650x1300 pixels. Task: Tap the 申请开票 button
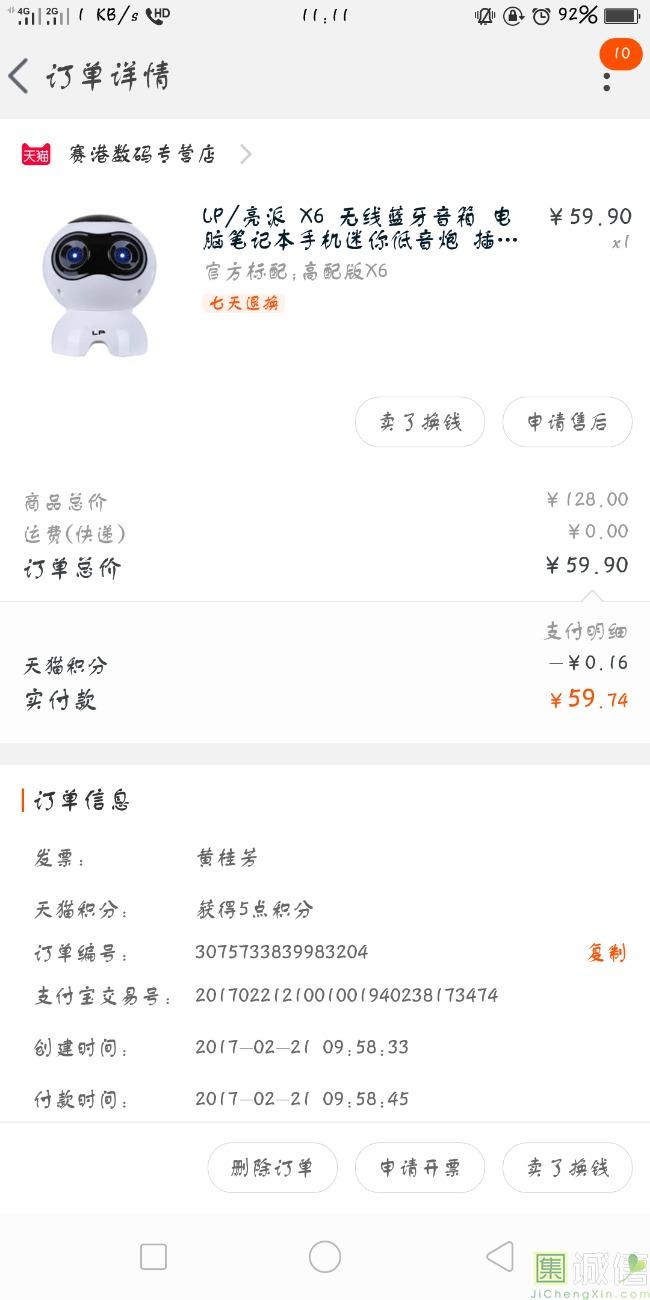pyautogui.click(x=420, y=1168)
